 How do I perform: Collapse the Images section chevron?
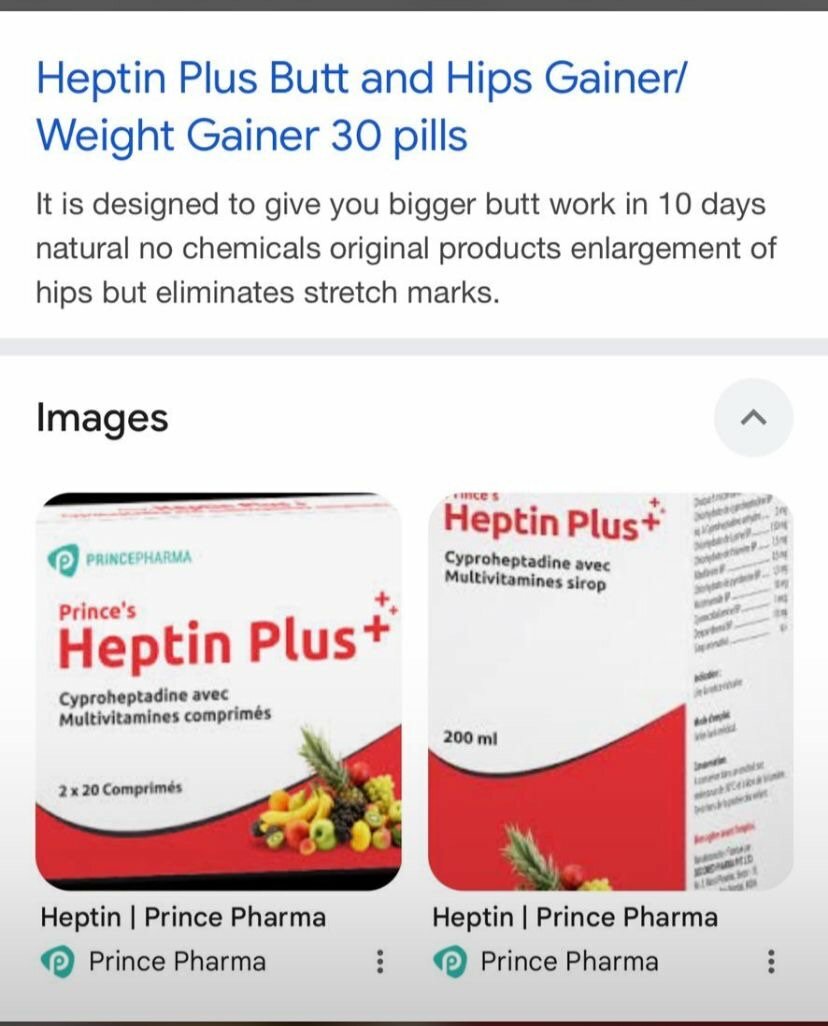[x=753, y=418]
